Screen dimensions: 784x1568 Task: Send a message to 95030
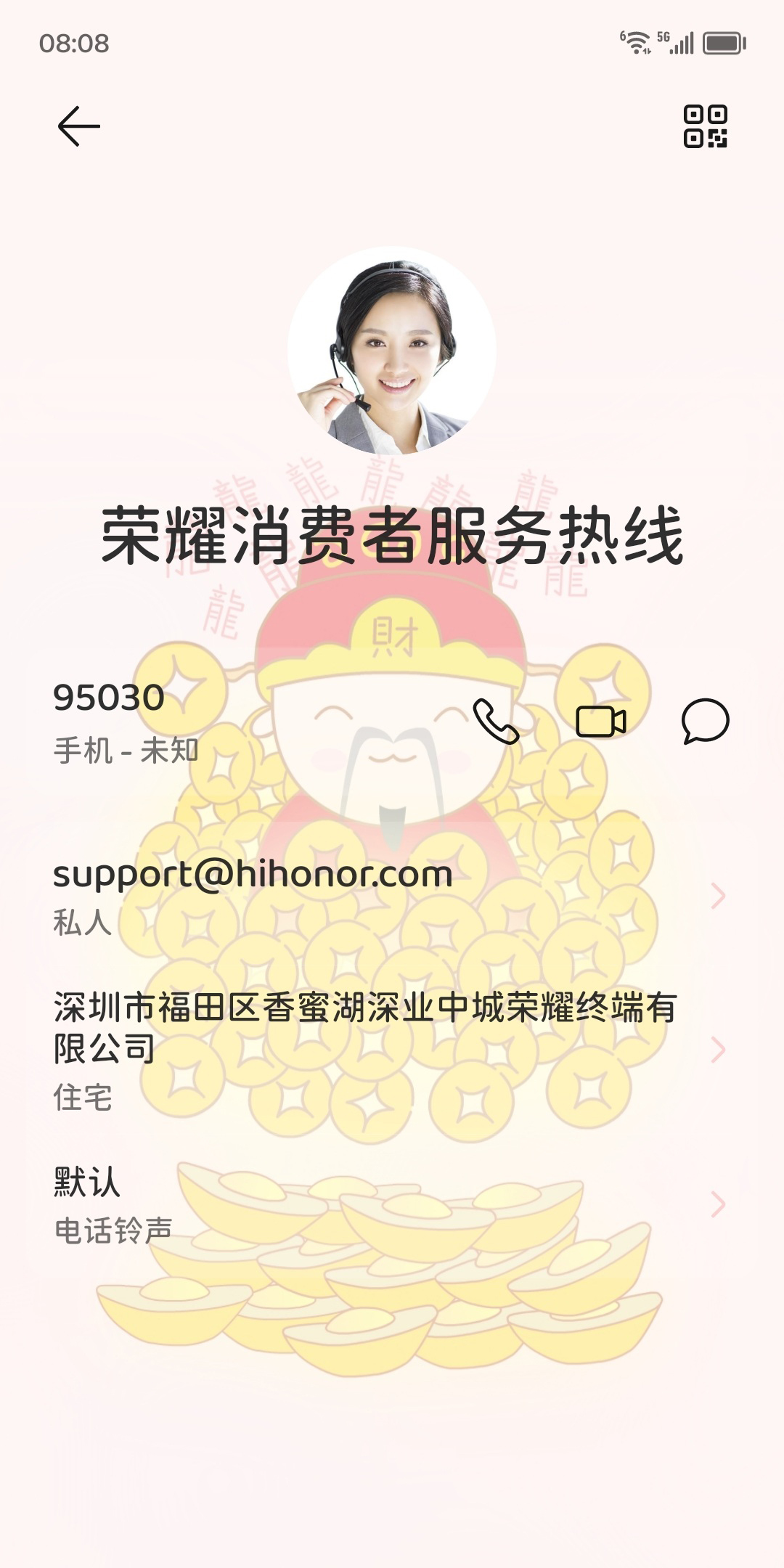(705, 721)
